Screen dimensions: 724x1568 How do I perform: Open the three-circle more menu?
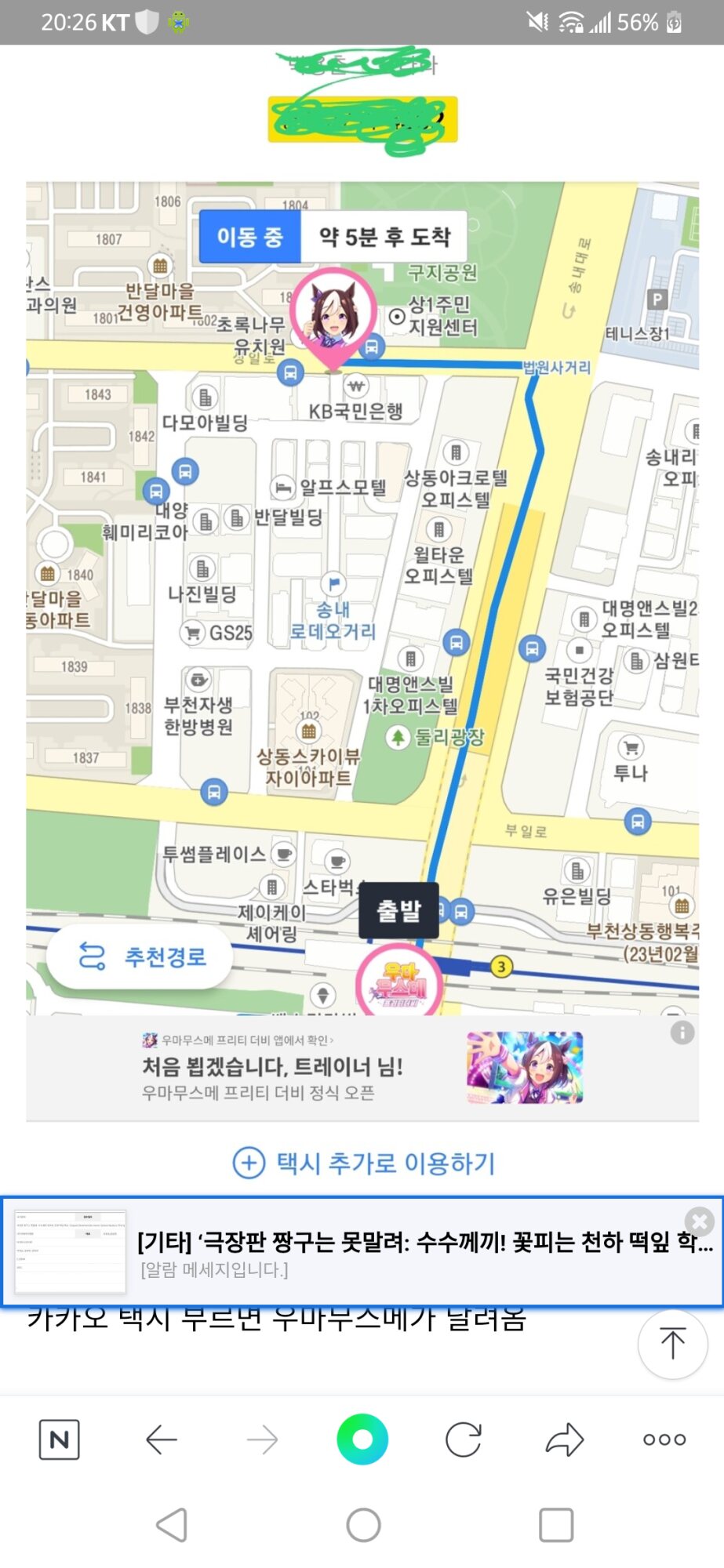[664, 1439]
